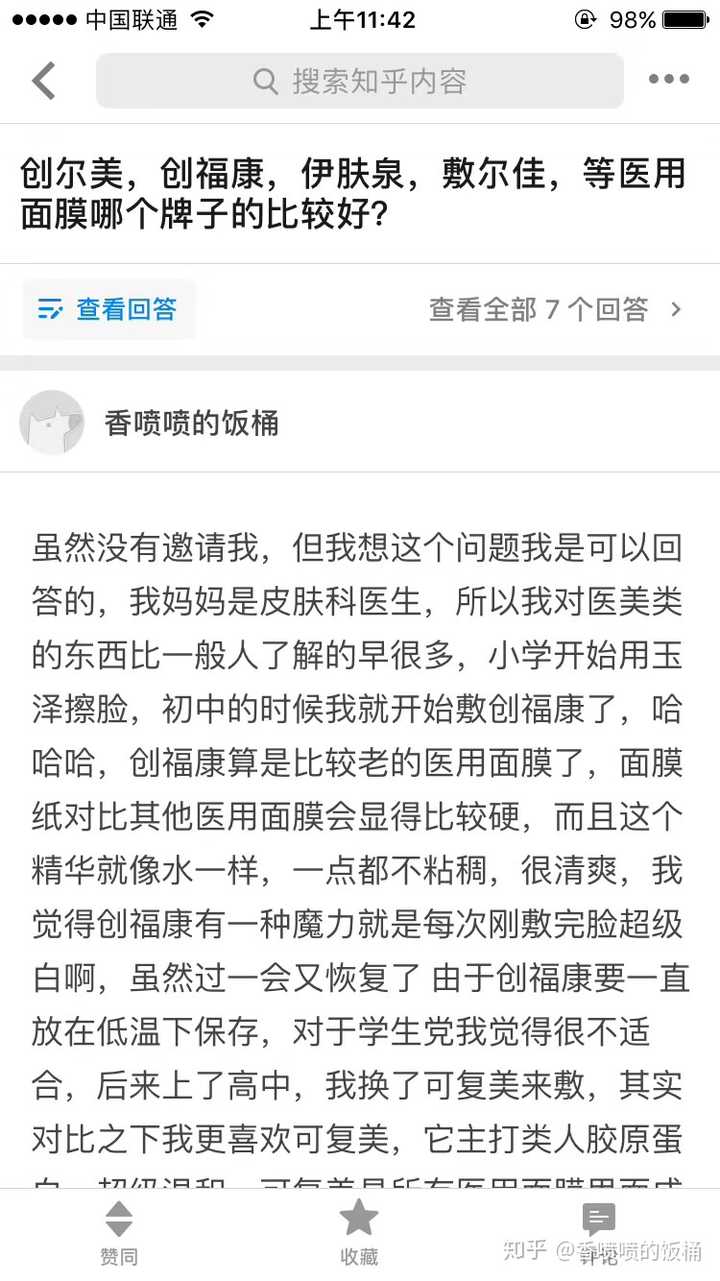Open author 香喷喷的饭桶's profile
This screenshot has height=1281, width=720.
[190, 423]
